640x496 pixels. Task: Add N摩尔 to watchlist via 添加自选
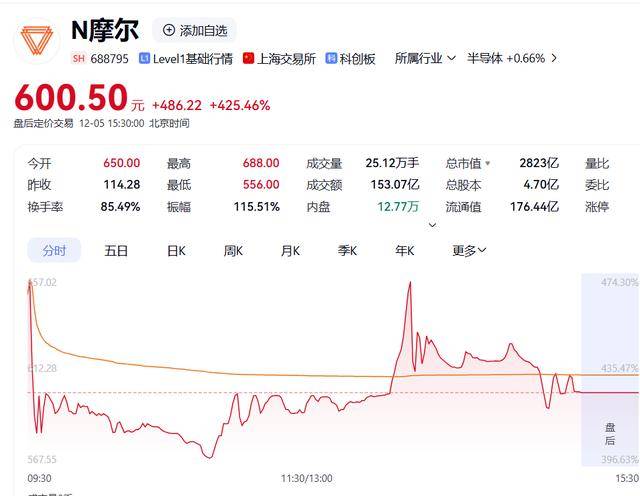tap(197, 30)
